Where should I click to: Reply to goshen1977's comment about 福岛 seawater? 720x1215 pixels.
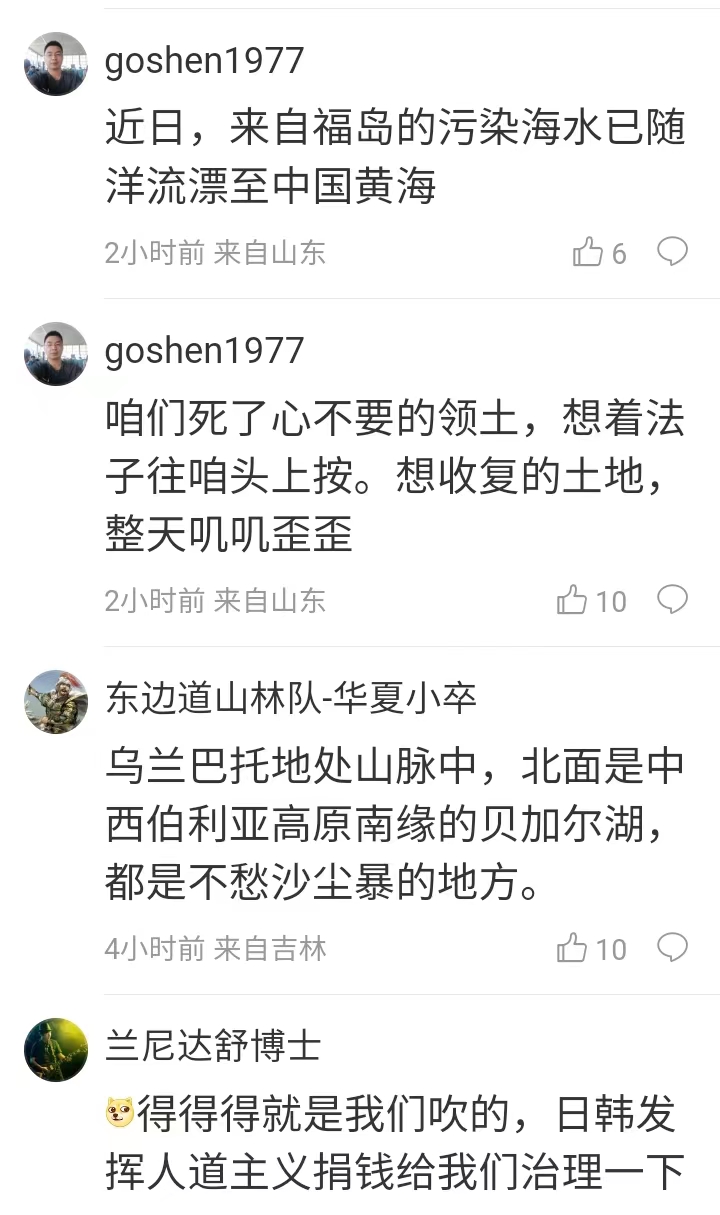point(672,252)
